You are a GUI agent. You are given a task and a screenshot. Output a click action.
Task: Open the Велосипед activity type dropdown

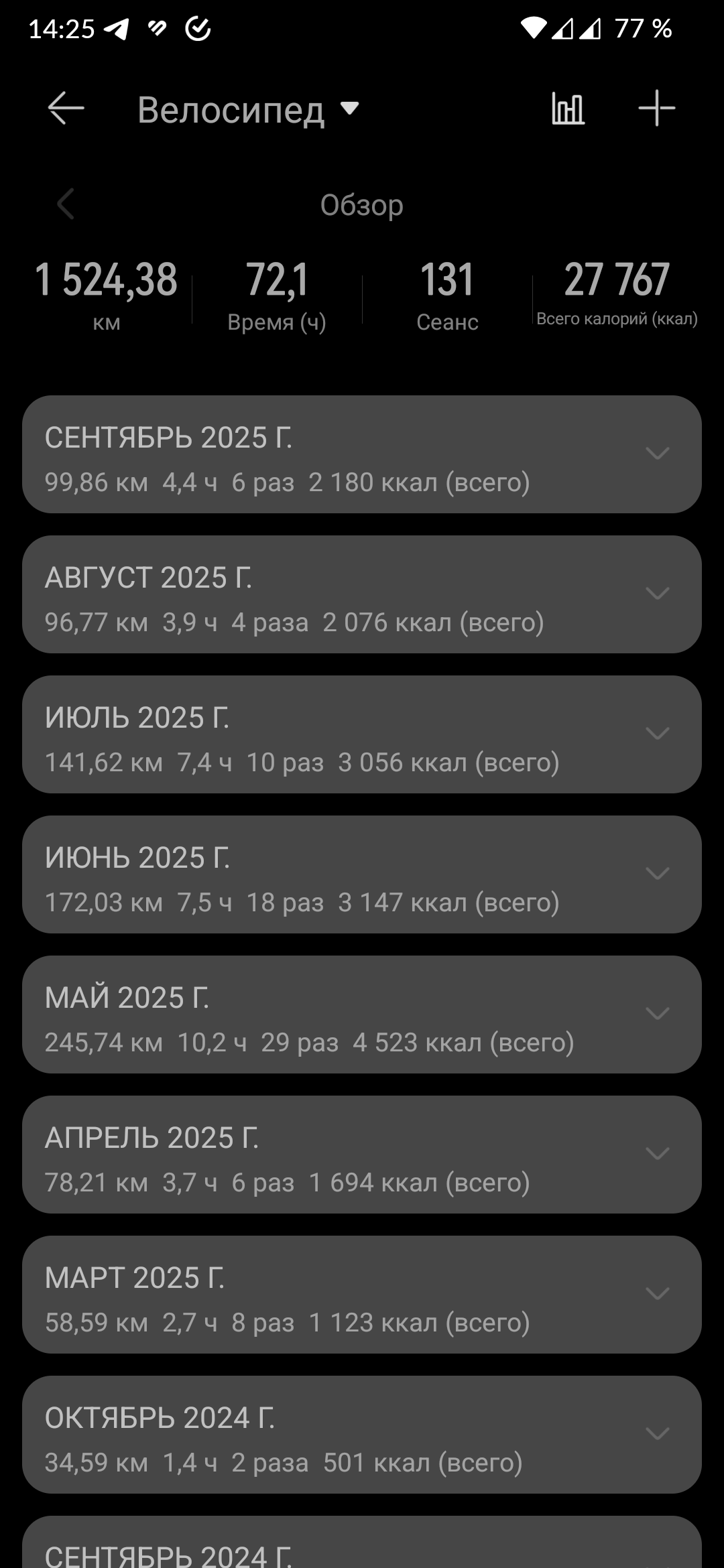coord(248,109)
